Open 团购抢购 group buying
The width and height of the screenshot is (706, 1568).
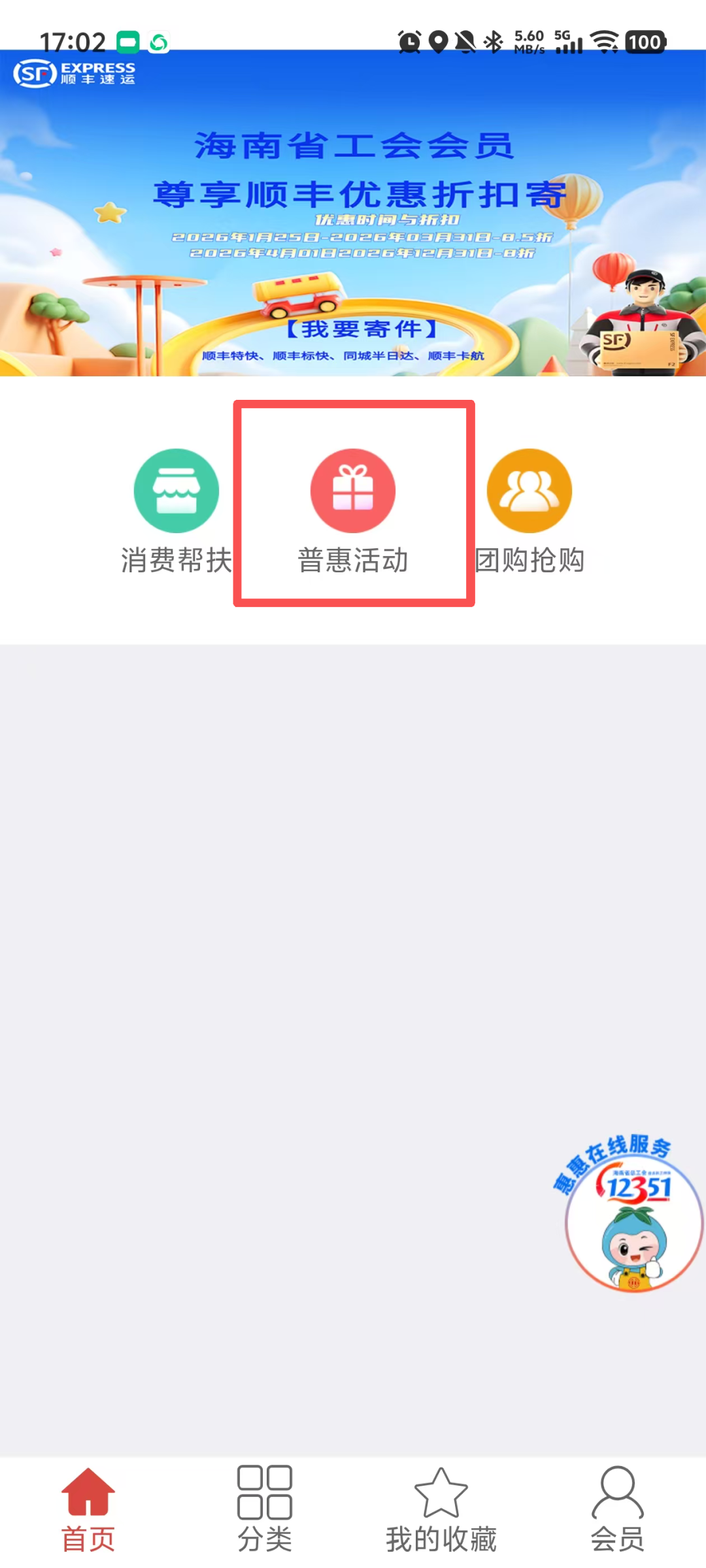pos(529,512)
